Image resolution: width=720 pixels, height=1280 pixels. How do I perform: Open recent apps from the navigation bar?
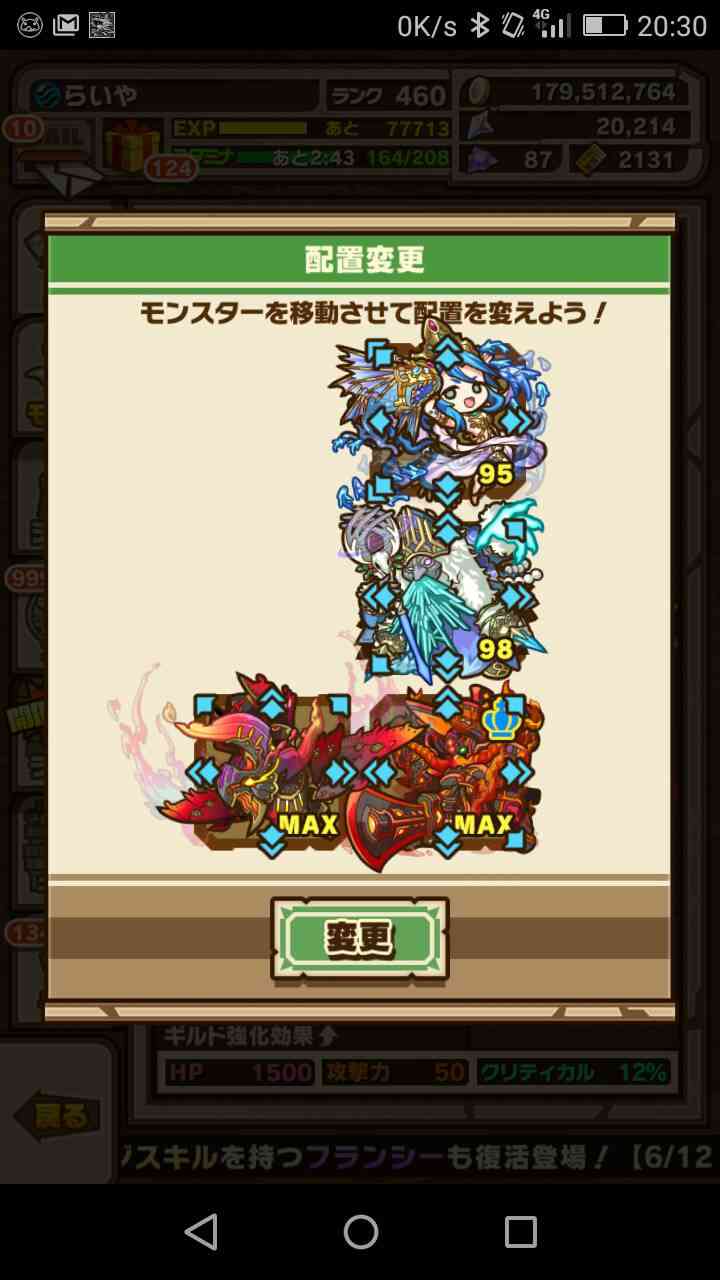(520, 1231)
